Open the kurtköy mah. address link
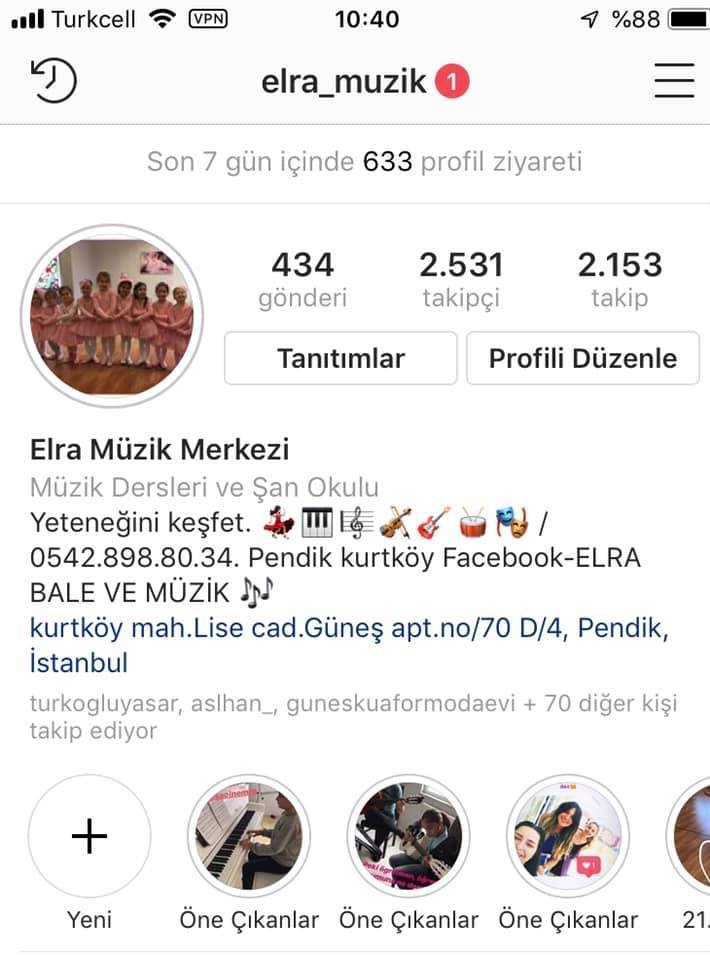 349,645
